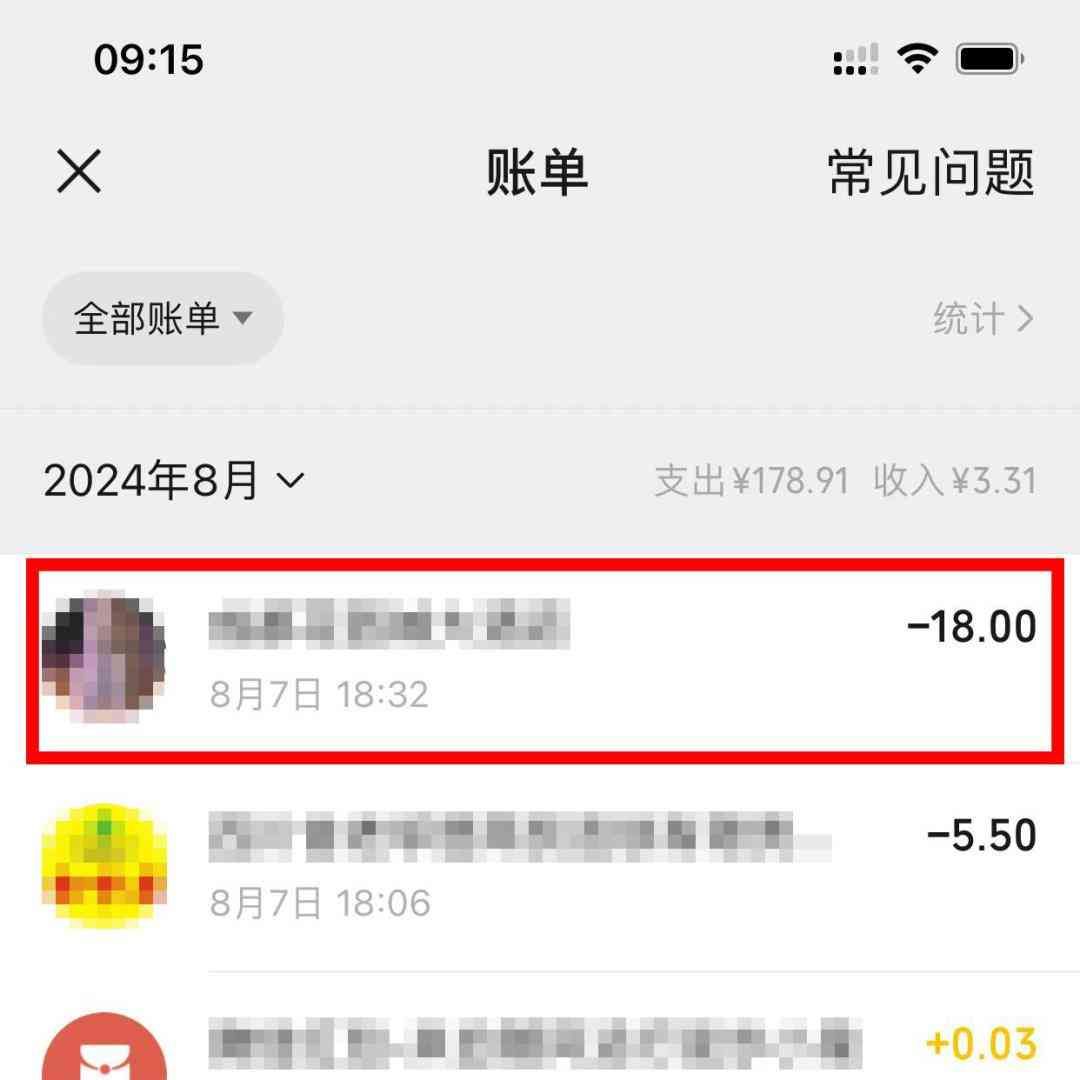Open 统计 statistics view
The image size is (1080, 1080).
pyautogui.click(x=982, y=319)
